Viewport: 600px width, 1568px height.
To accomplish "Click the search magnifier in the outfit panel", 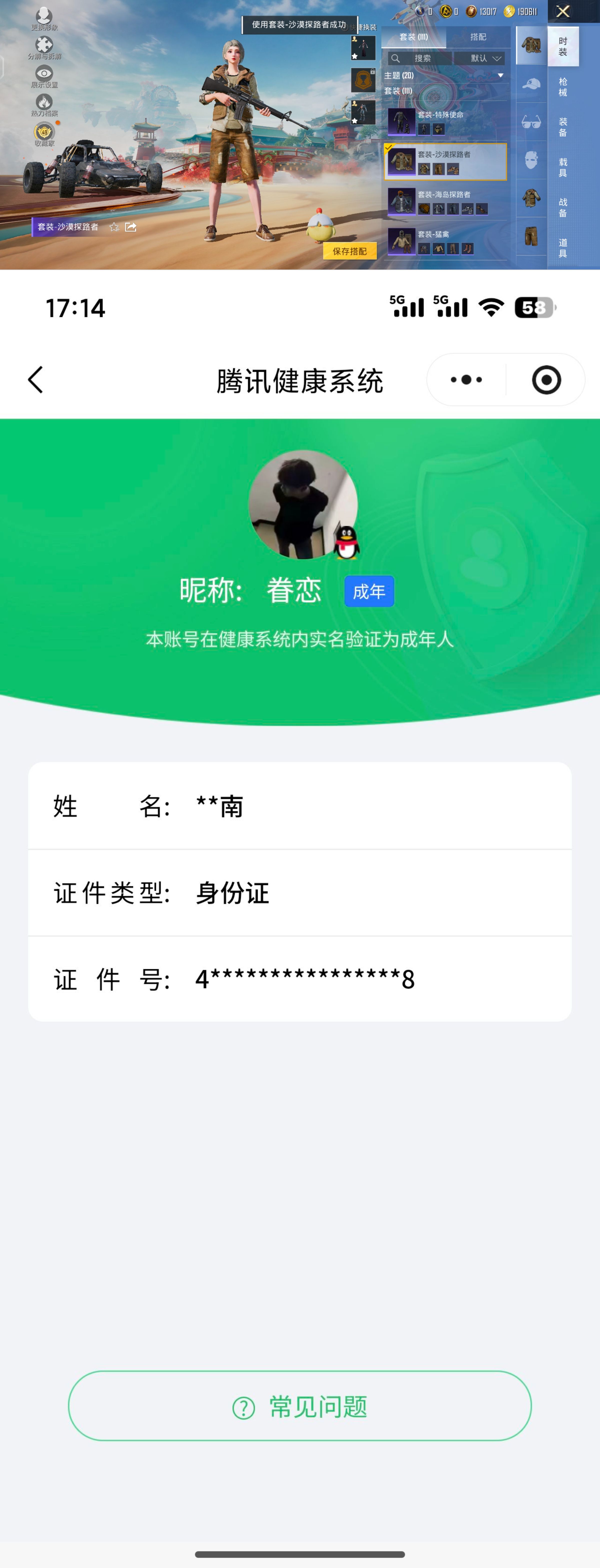I will (x=396, y=58).
